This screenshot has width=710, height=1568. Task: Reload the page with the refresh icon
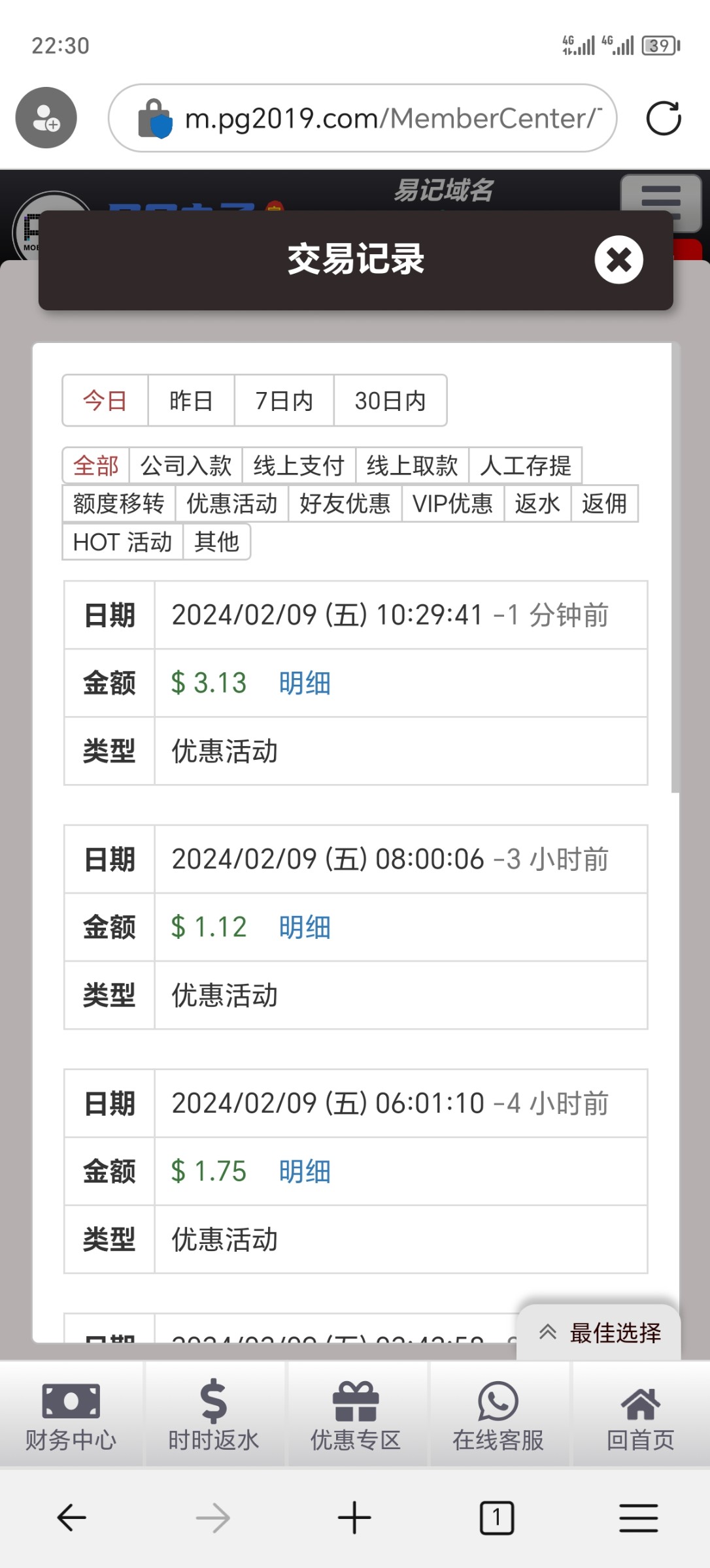pyautogui.click(x=664, y=118)
